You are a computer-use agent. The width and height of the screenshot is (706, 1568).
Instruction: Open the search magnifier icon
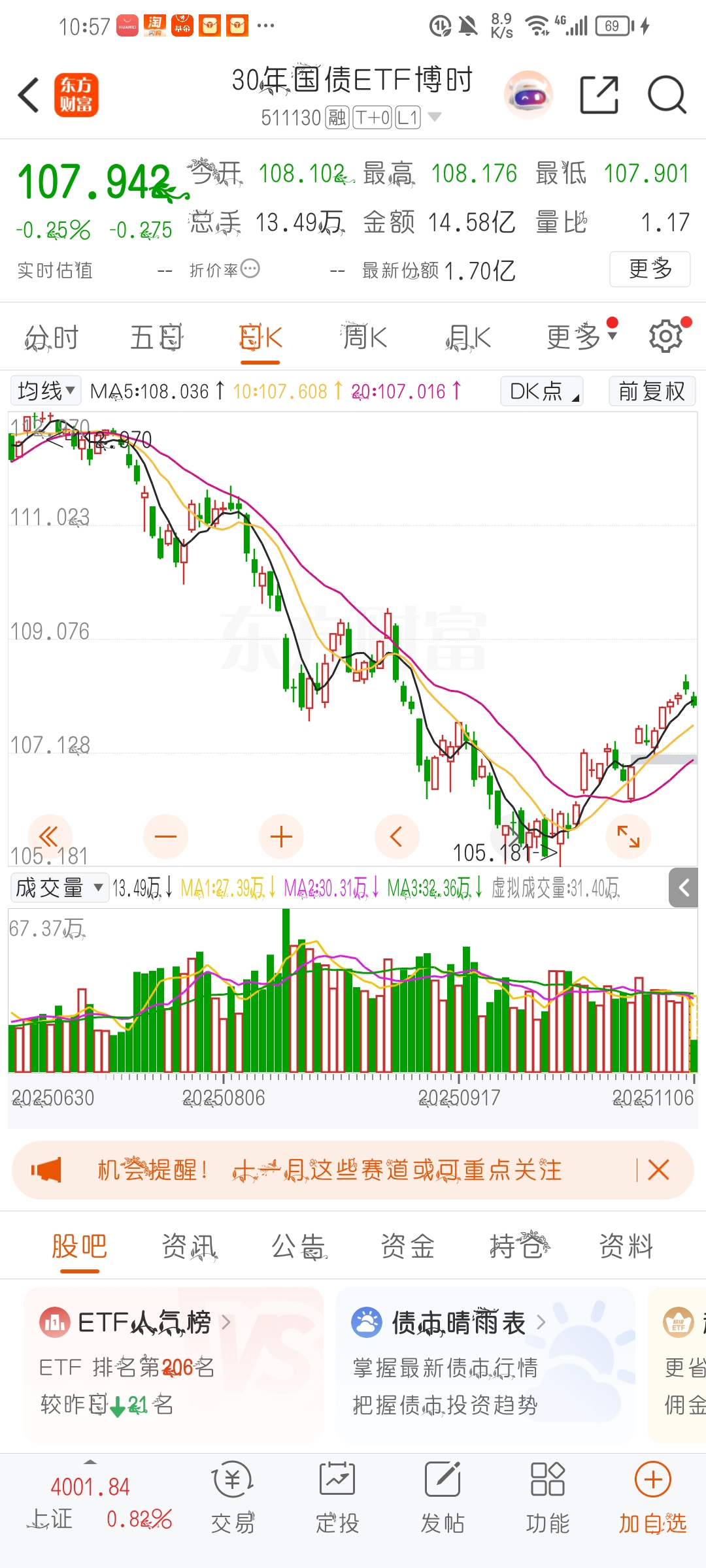[x=667, y=95]
